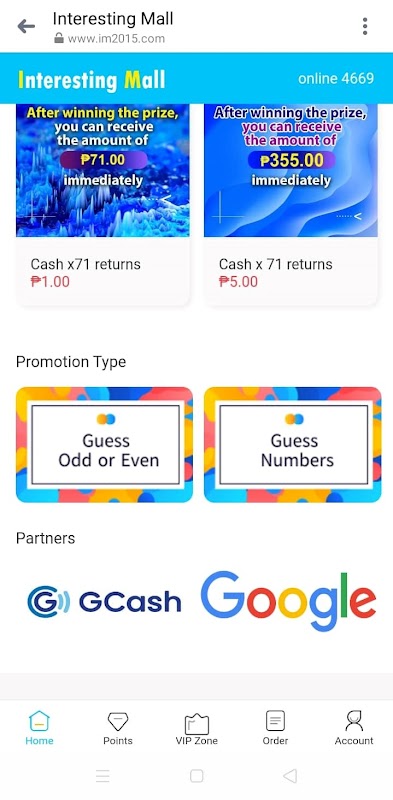Go back using the top-left arrow
The image size is (393, 800).
coord(26,27)
